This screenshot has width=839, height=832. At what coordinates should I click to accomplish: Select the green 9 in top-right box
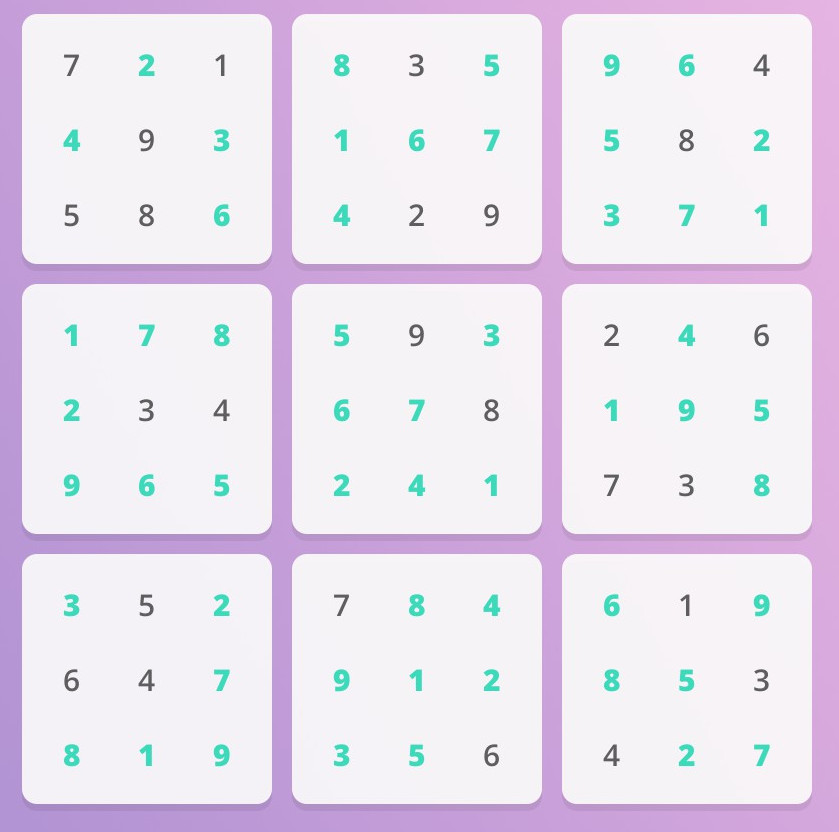[x=612, y=66]
